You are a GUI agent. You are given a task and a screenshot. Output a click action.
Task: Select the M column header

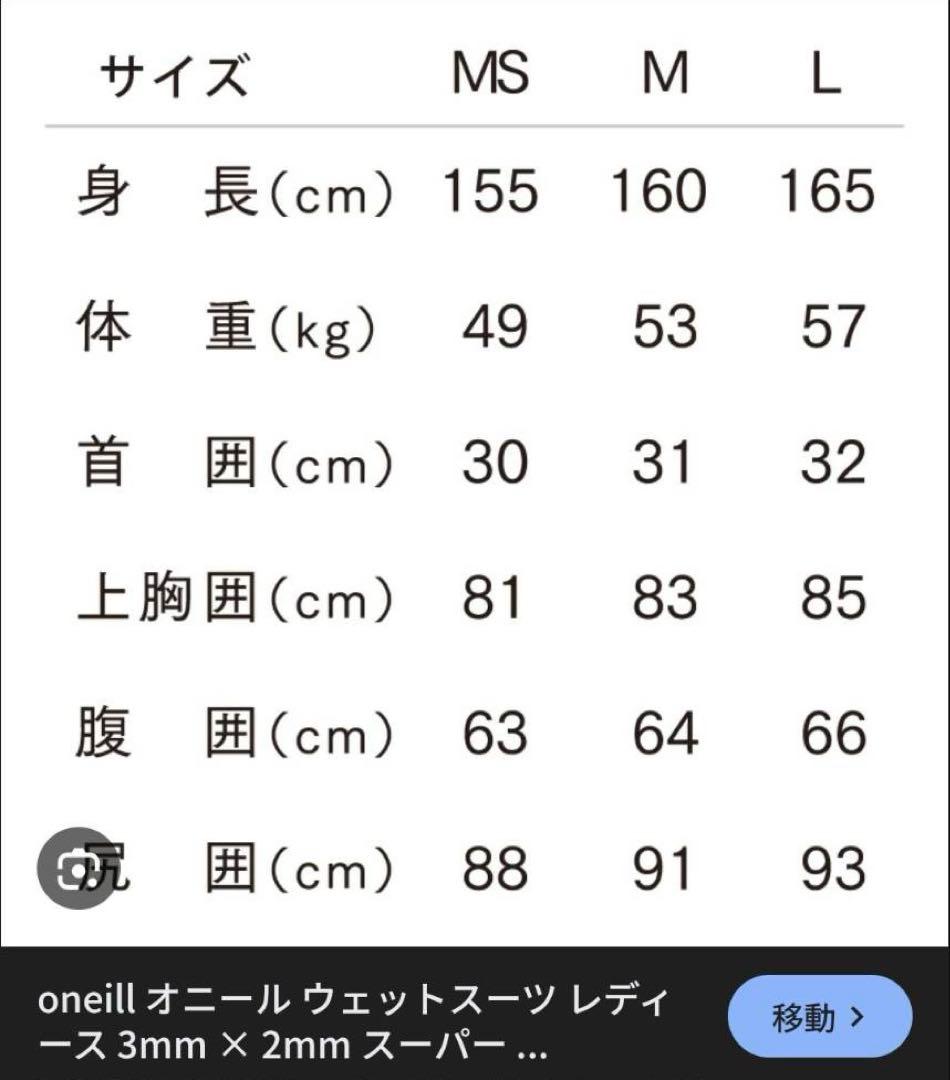pyautogui.click(x=665, y=72)
